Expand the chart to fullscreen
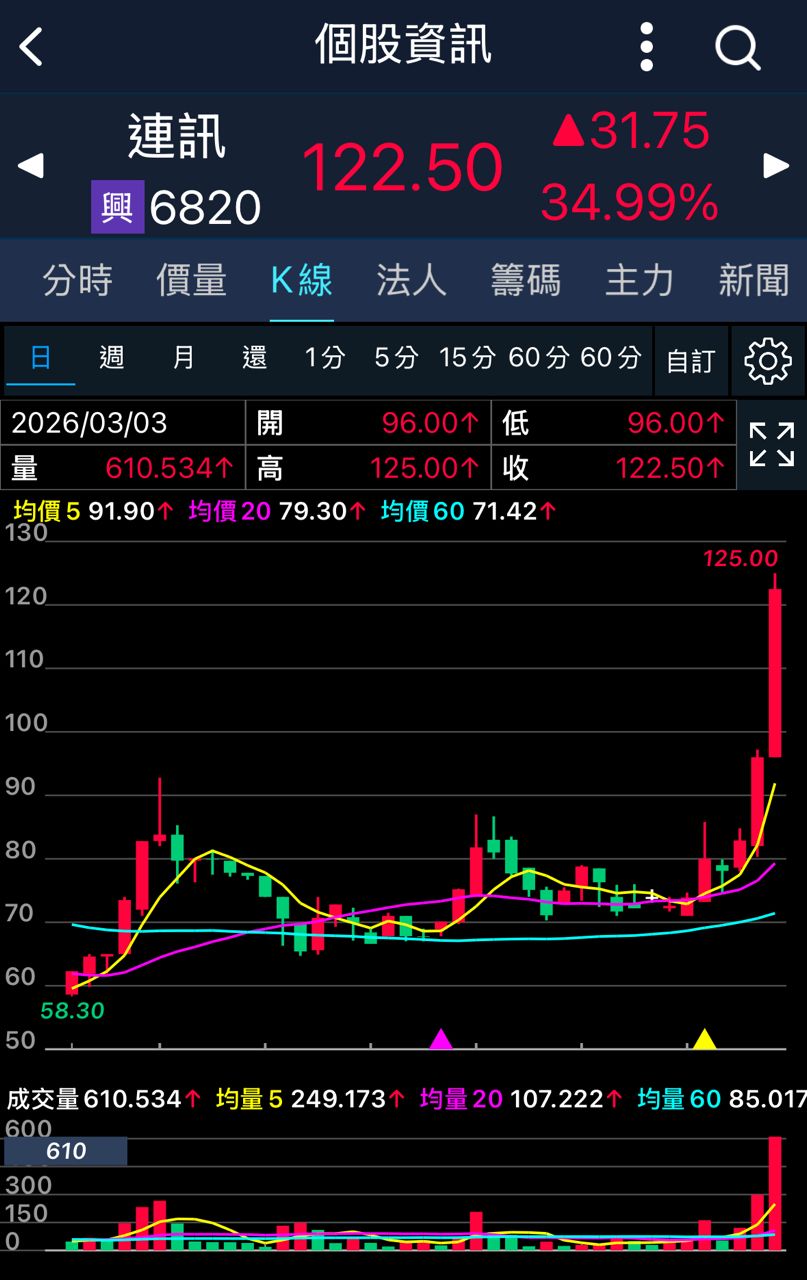807x1280 pixels. coord(771,444)
